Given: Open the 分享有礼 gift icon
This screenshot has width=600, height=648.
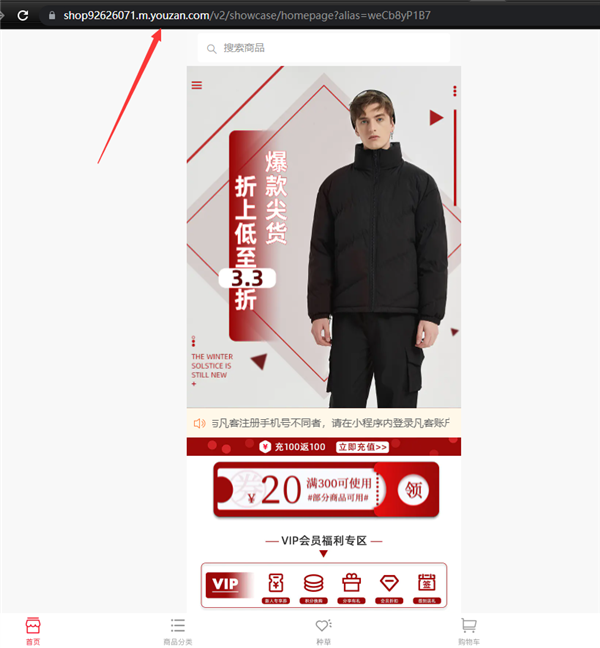Looking at the screenshot, I should [351, 586].
